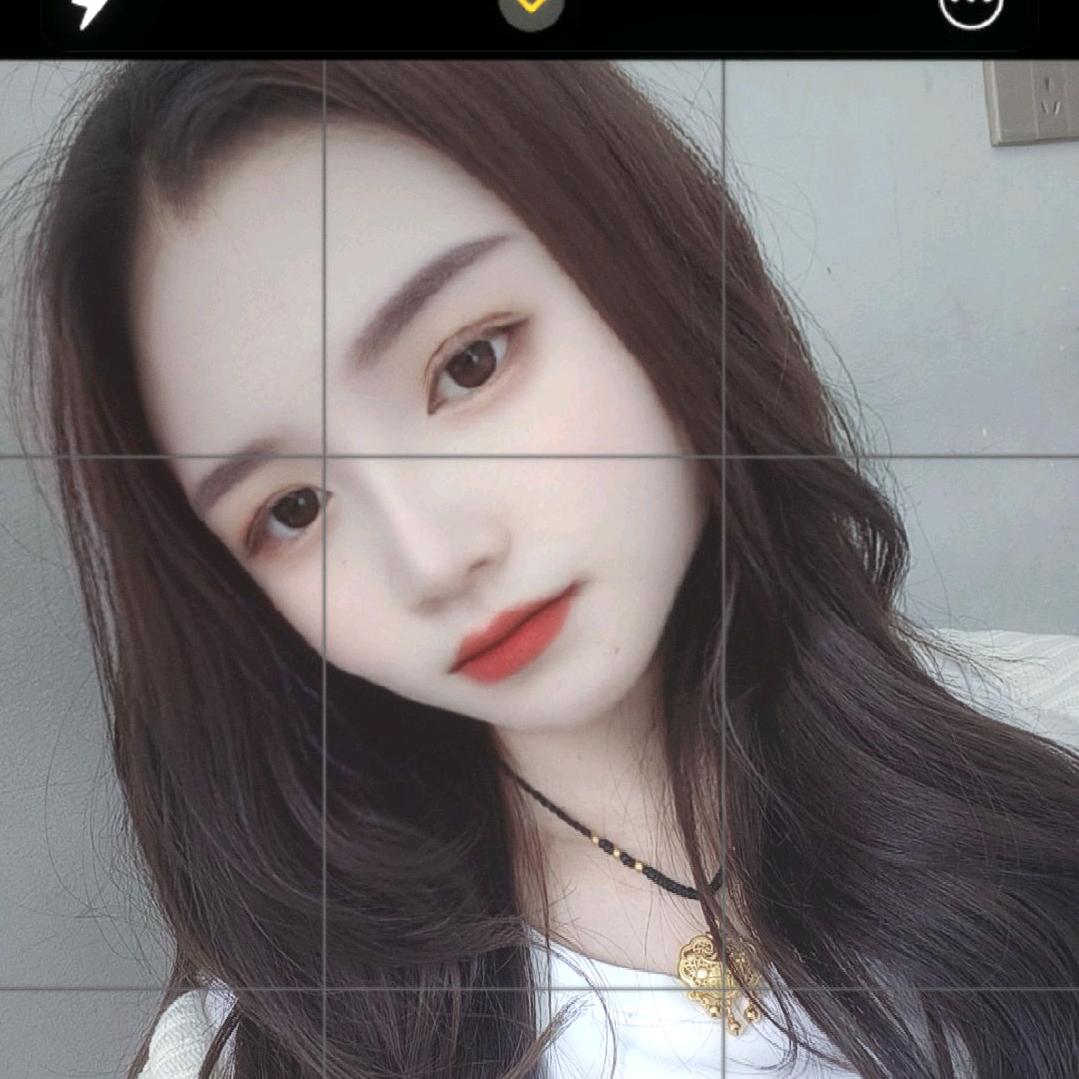Toggle the camera flash
Viewport: 1079px width, 1079px height.
pos(90,10)
